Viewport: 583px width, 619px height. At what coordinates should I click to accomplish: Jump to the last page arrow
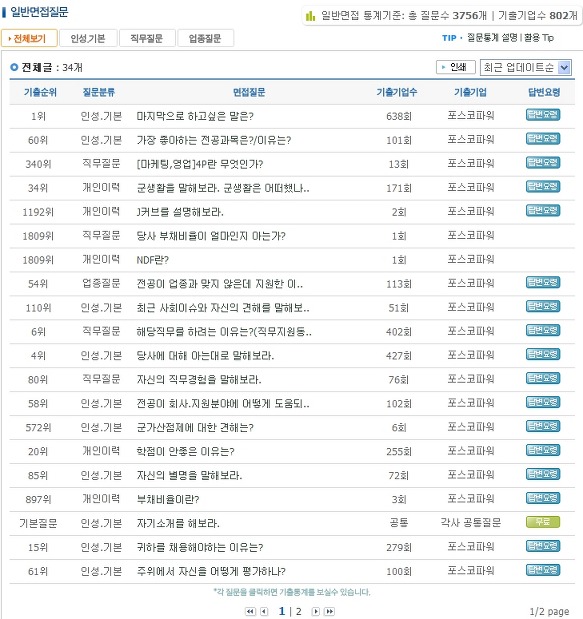(330, 611)
